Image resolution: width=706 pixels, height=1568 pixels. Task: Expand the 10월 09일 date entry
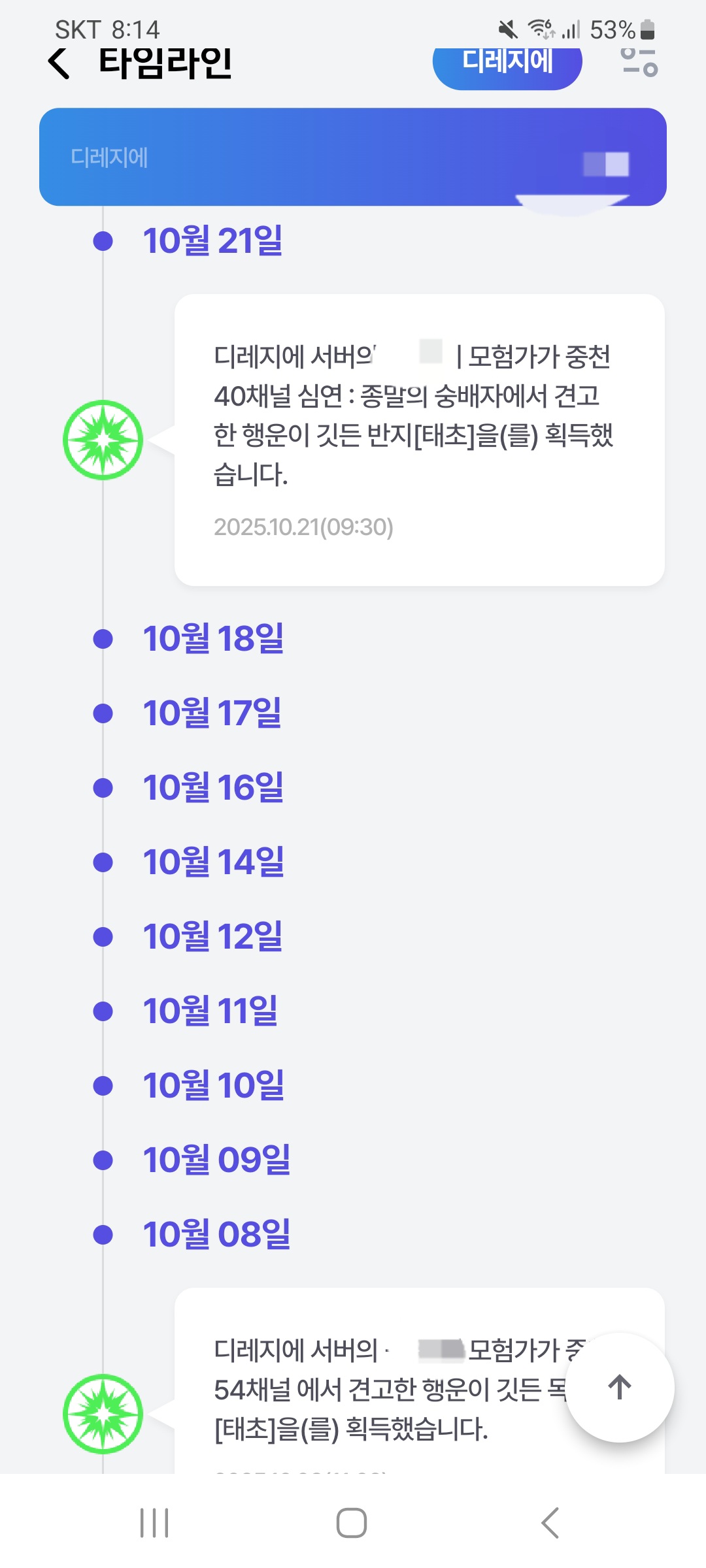[216, 1160]
